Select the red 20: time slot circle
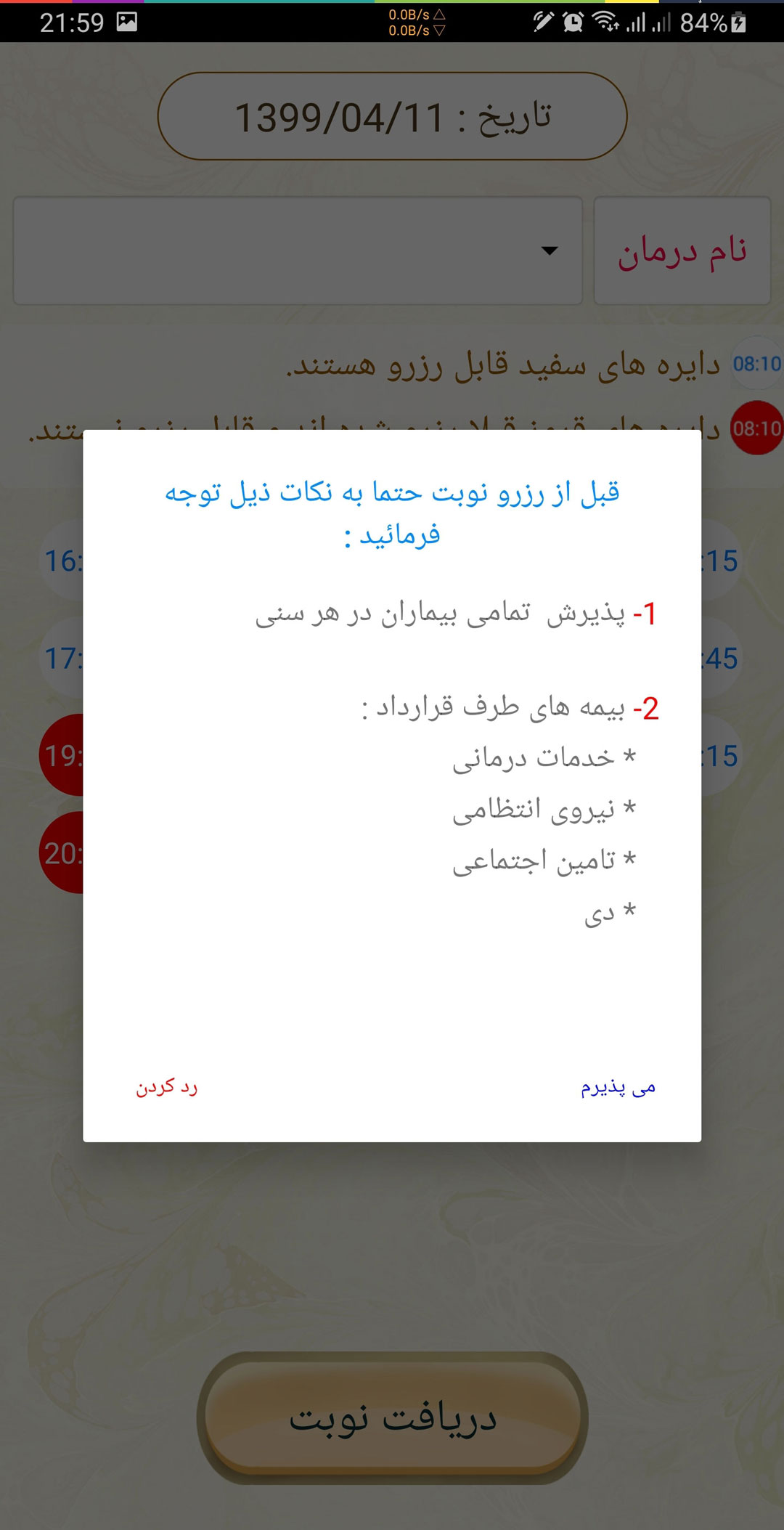The height and width of the screenshot is (1530, 784). (64, 853)
